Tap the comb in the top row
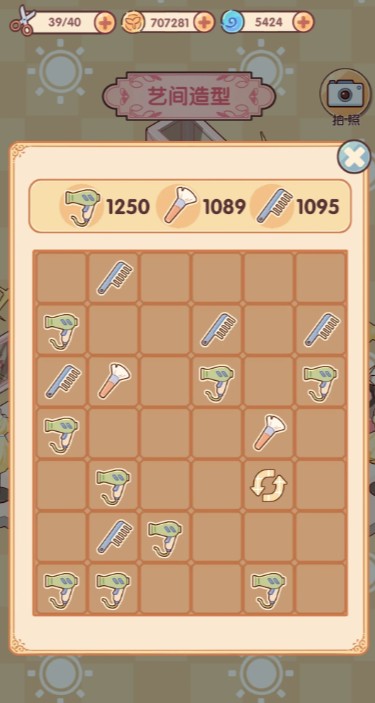 (114, 278)
